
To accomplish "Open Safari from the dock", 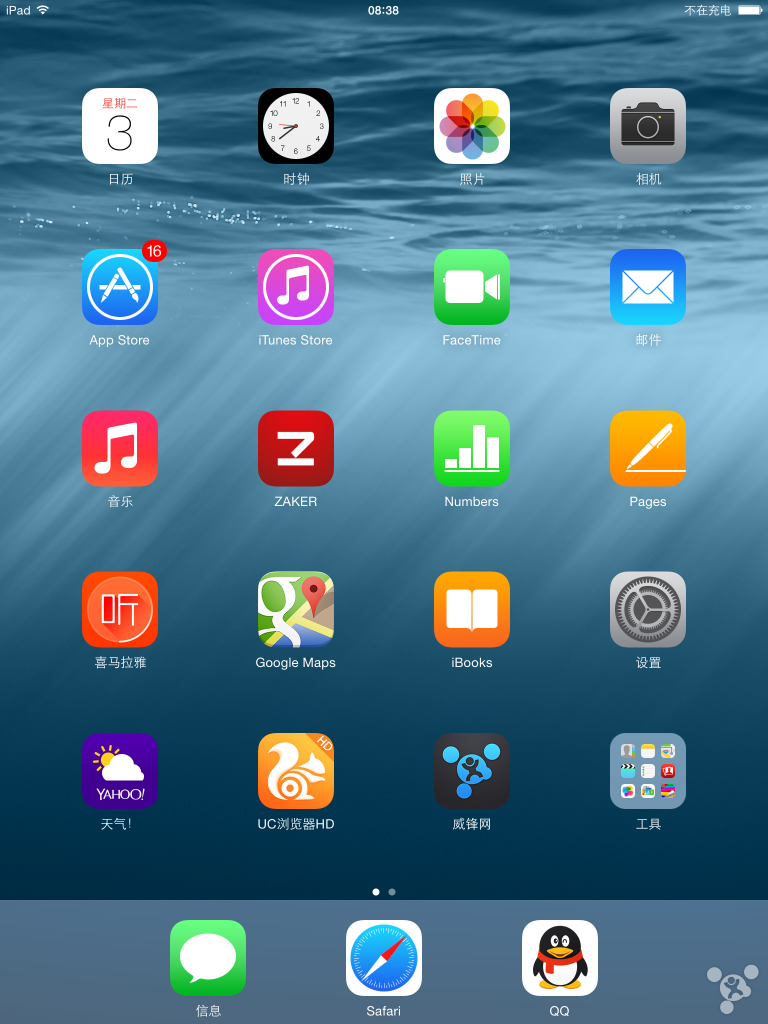I will point(384,958).
